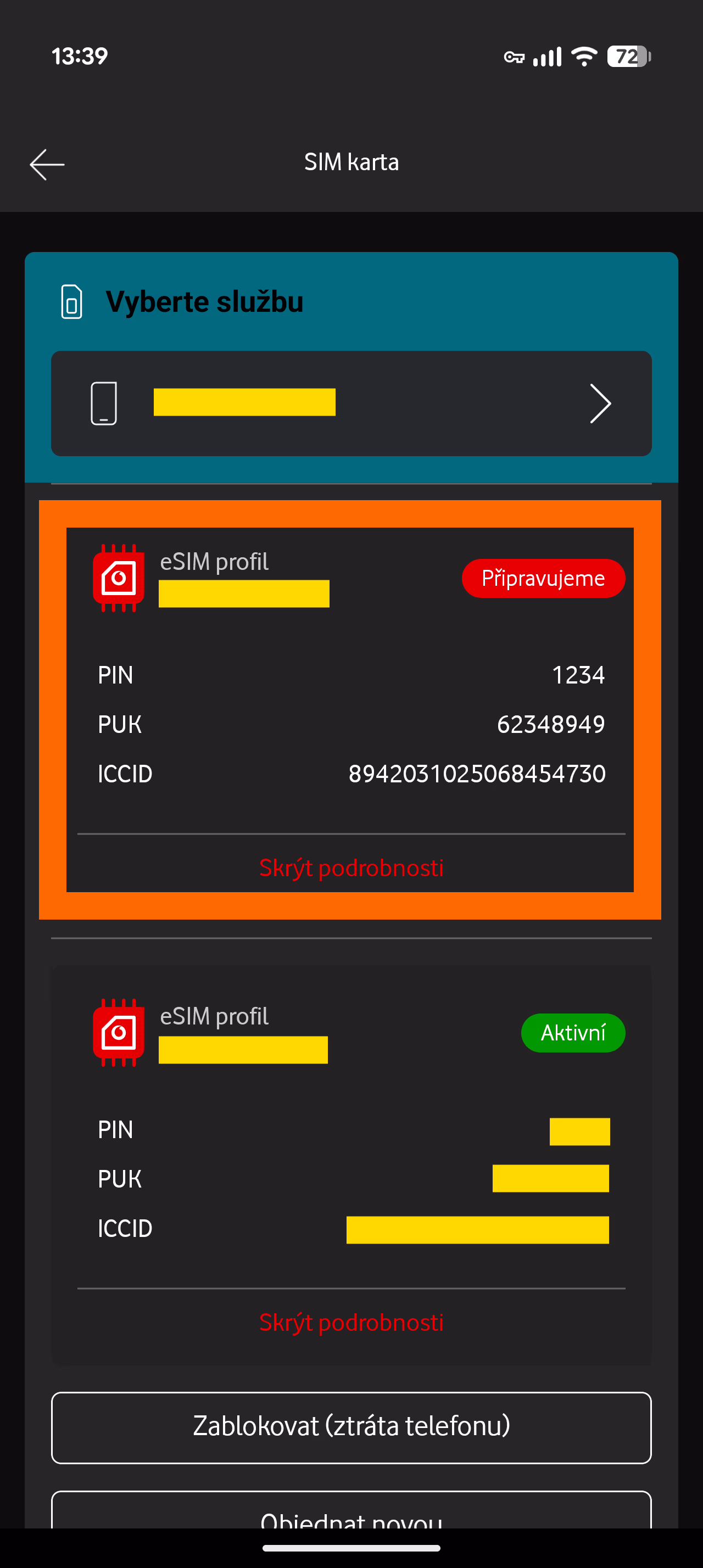
Task: Tap Zablokovat (ztráta telefonu) button
Action: coord(351,1427)
